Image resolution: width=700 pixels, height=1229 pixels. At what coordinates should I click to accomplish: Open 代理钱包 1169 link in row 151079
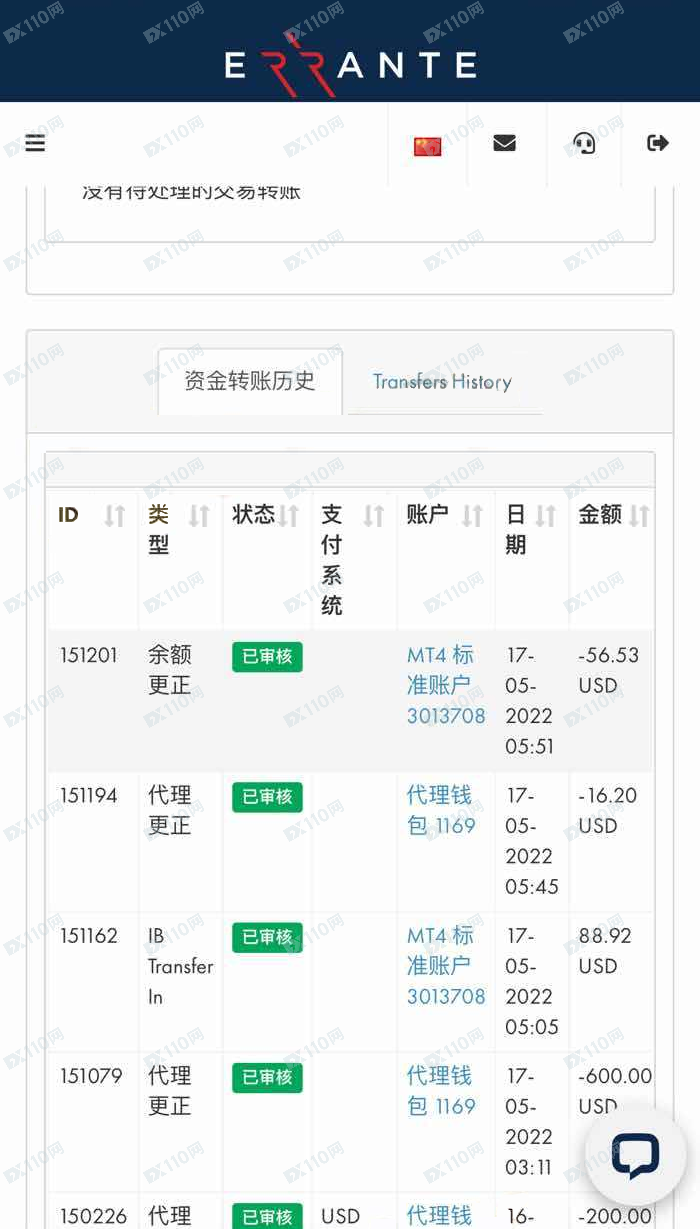pyautogui.click(x=441, y=1091)
